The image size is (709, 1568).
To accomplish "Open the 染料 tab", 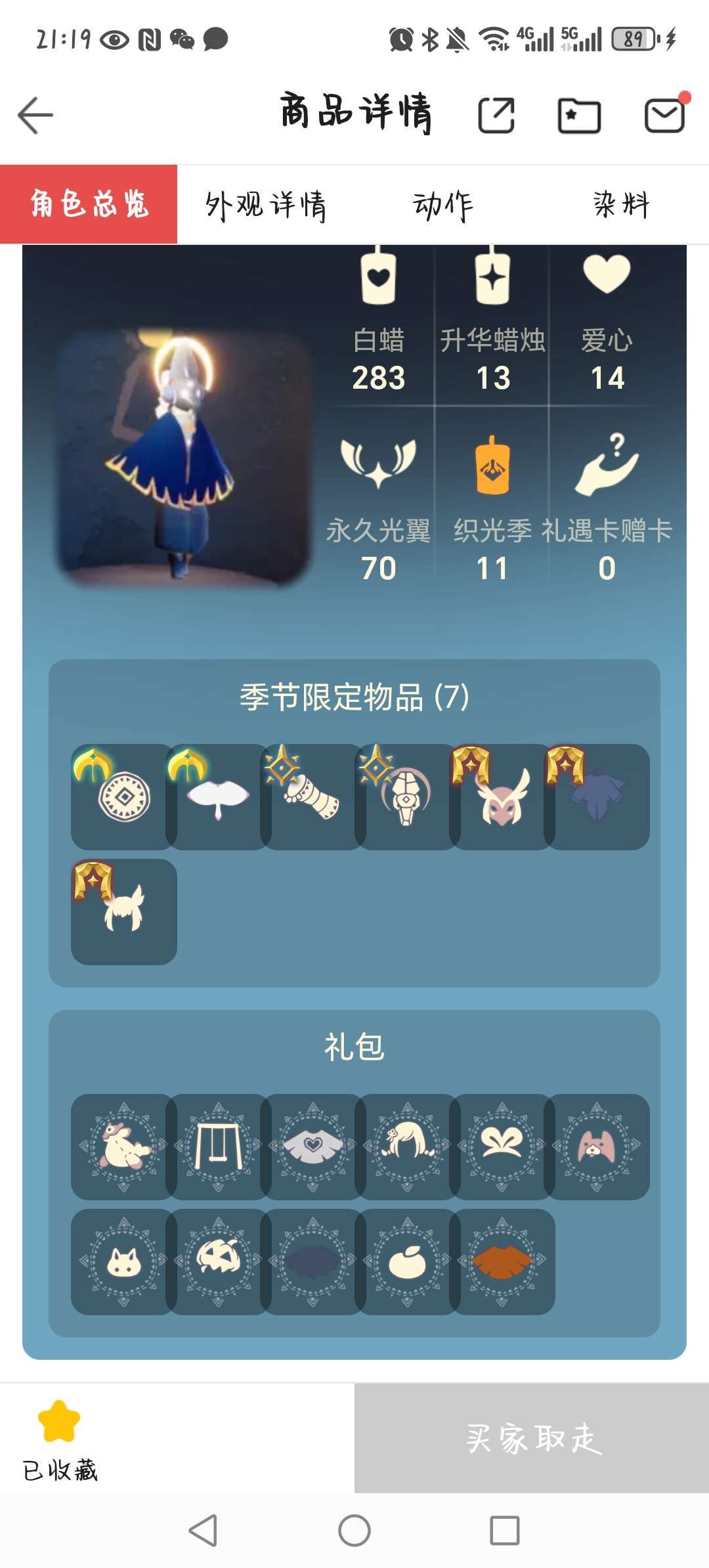I will (620, 206).
